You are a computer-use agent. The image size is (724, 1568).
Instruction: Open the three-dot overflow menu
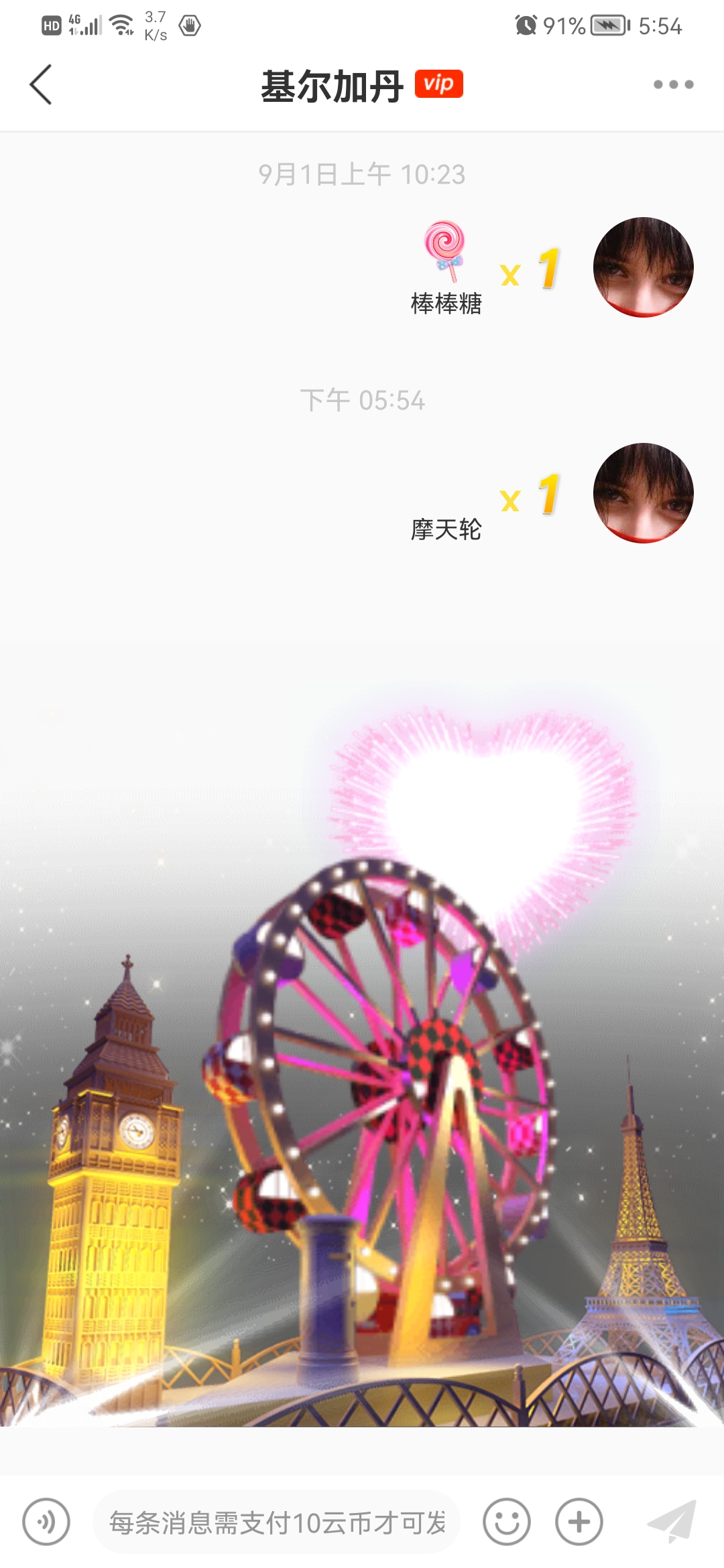pyautogui.click(x=673, y=84)
